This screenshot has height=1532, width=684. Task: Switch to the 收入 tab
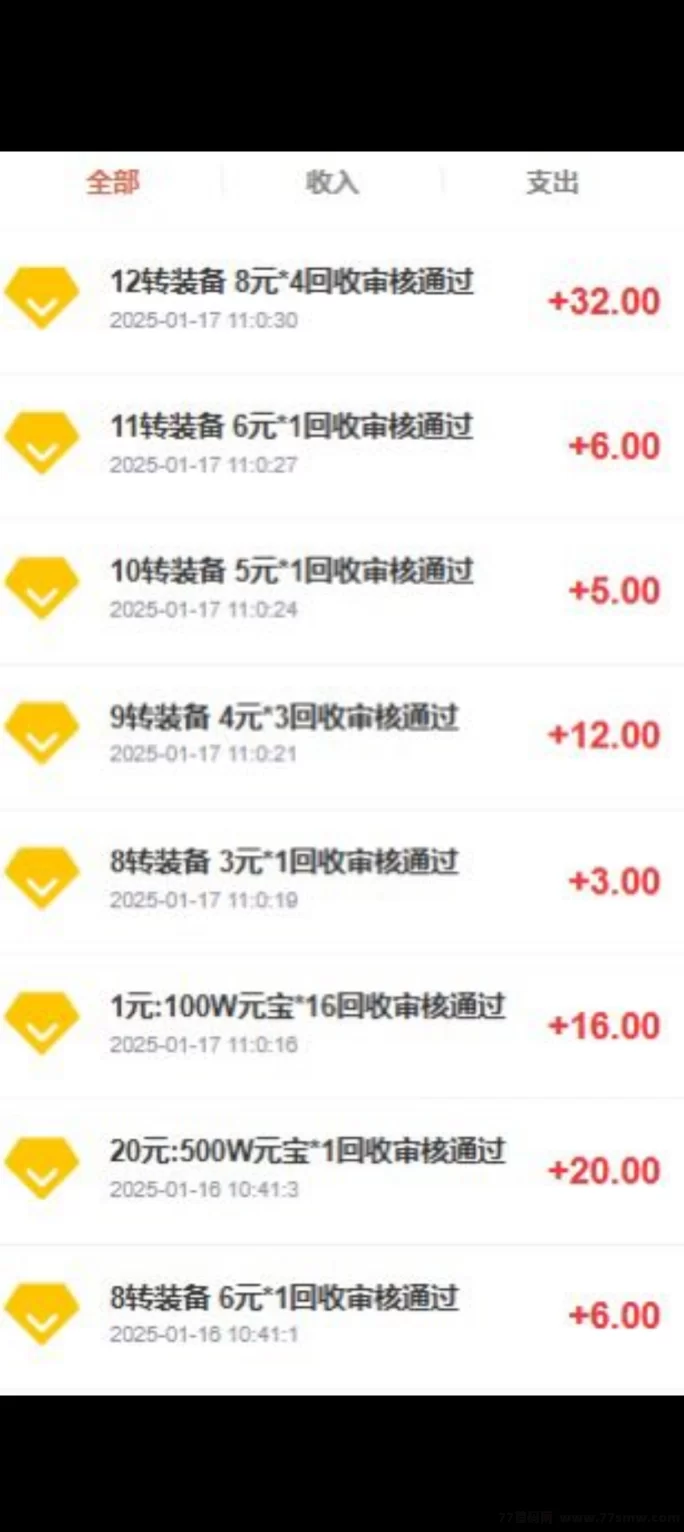(x=332, y=182)
